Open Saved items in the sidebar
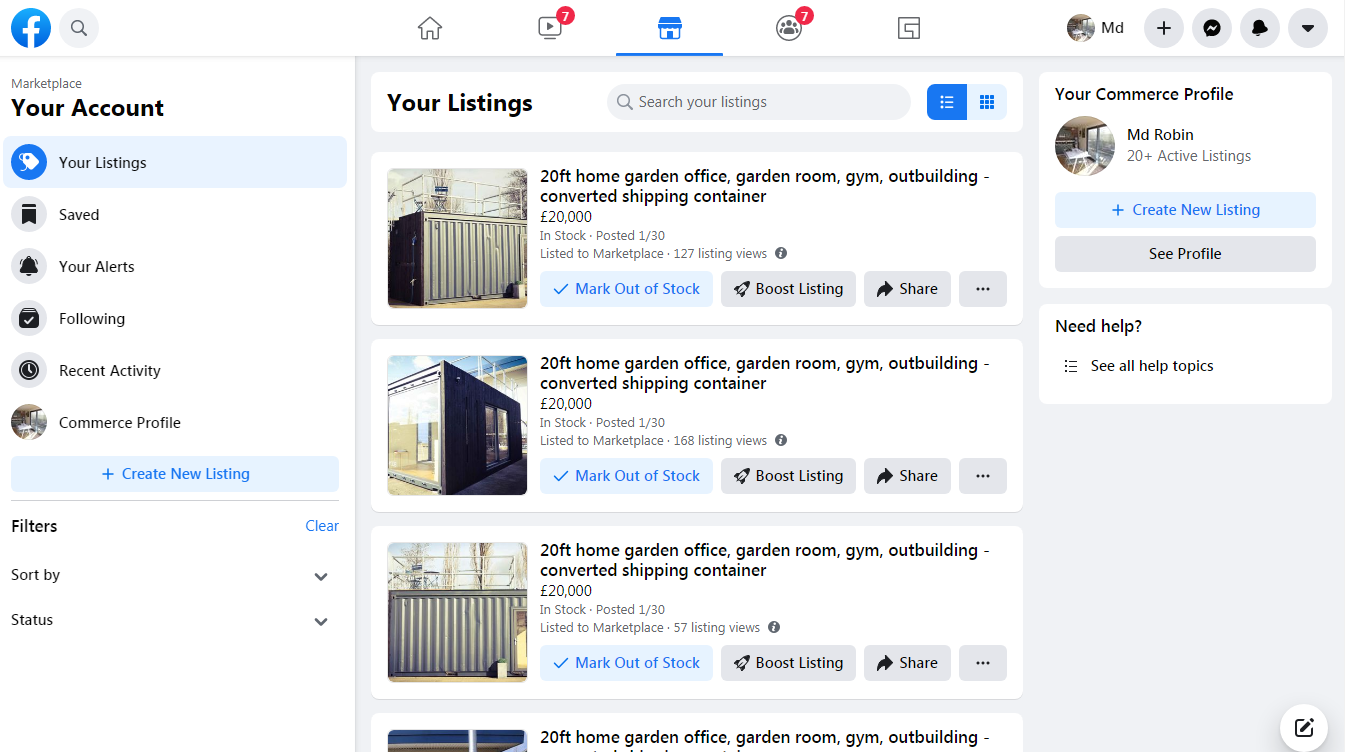Screen dimensions: 1345x752 [x=79, y=215]
